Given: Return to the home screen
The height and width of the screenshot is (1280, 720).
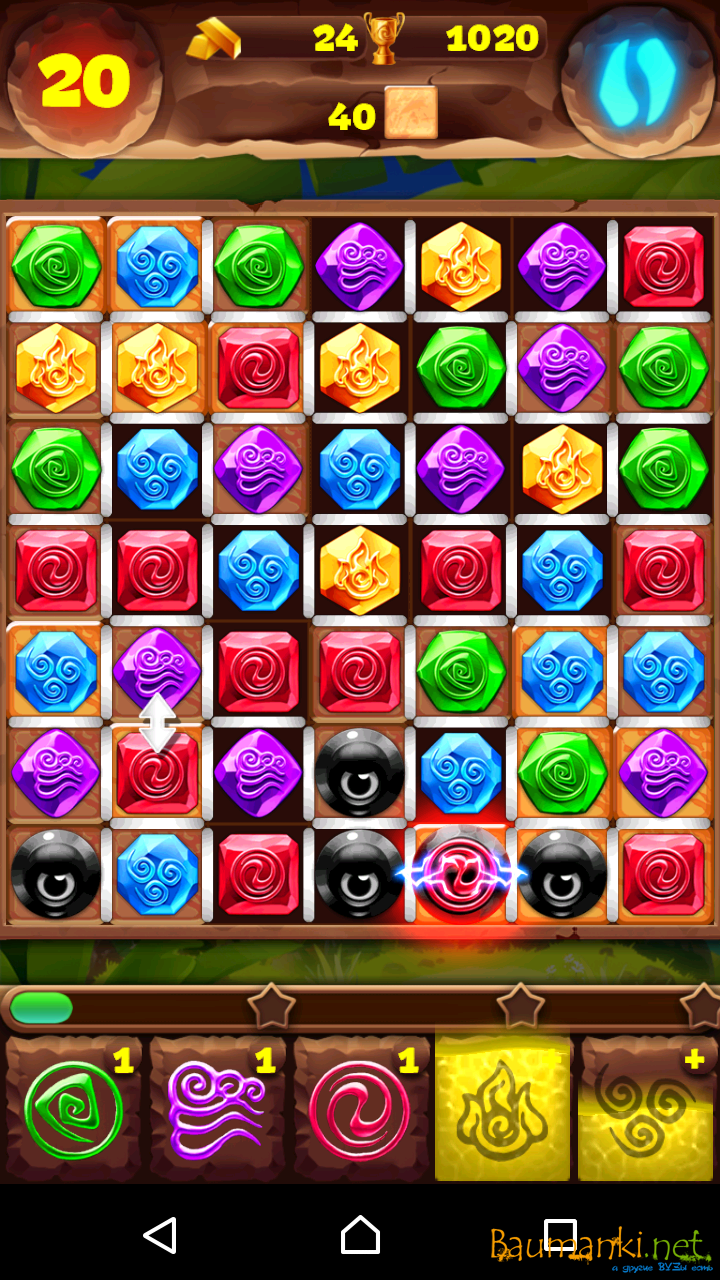Looking at the screenshot, I should click(x=360, y=1235).
